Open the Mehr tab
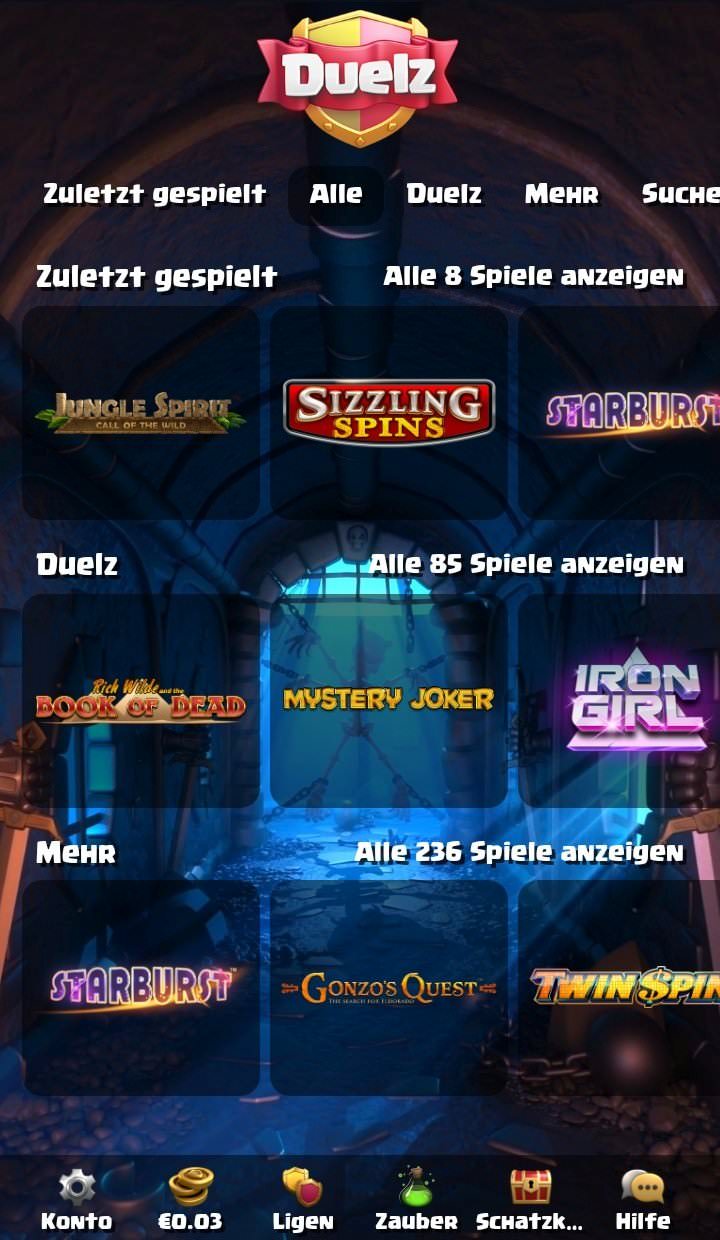 (x=562, y=194)
